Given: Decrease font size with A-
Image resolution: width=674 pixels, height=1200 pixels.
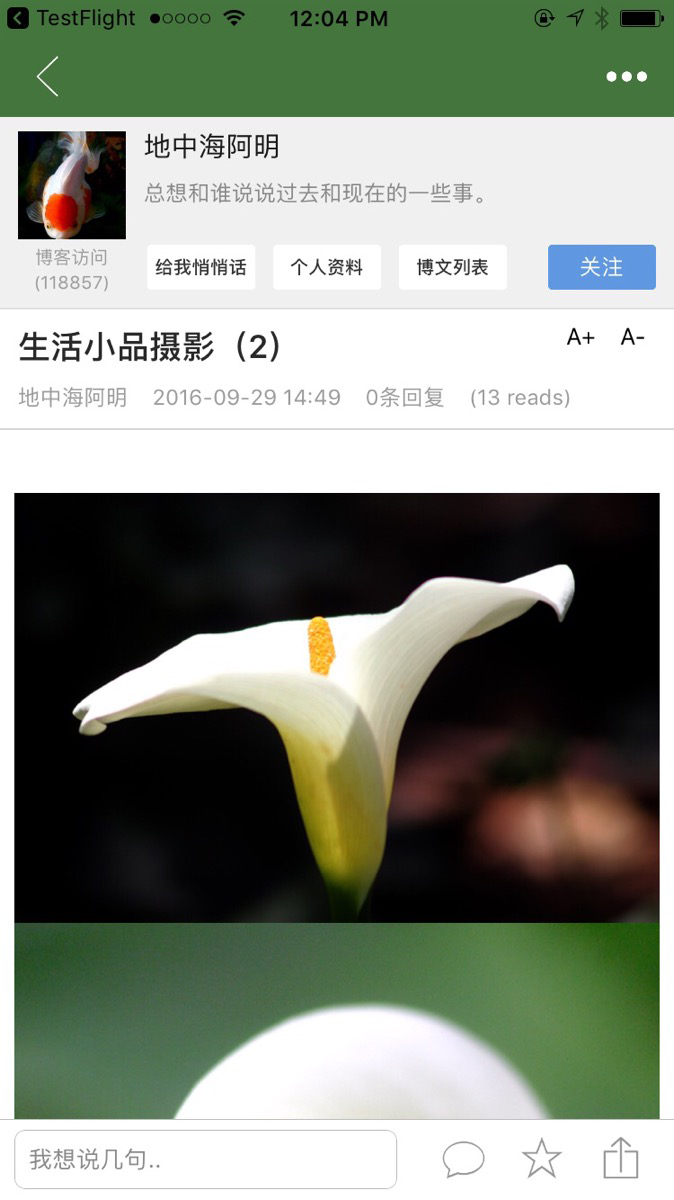Looking at the screenshot, I should click(x=632, y=338).
